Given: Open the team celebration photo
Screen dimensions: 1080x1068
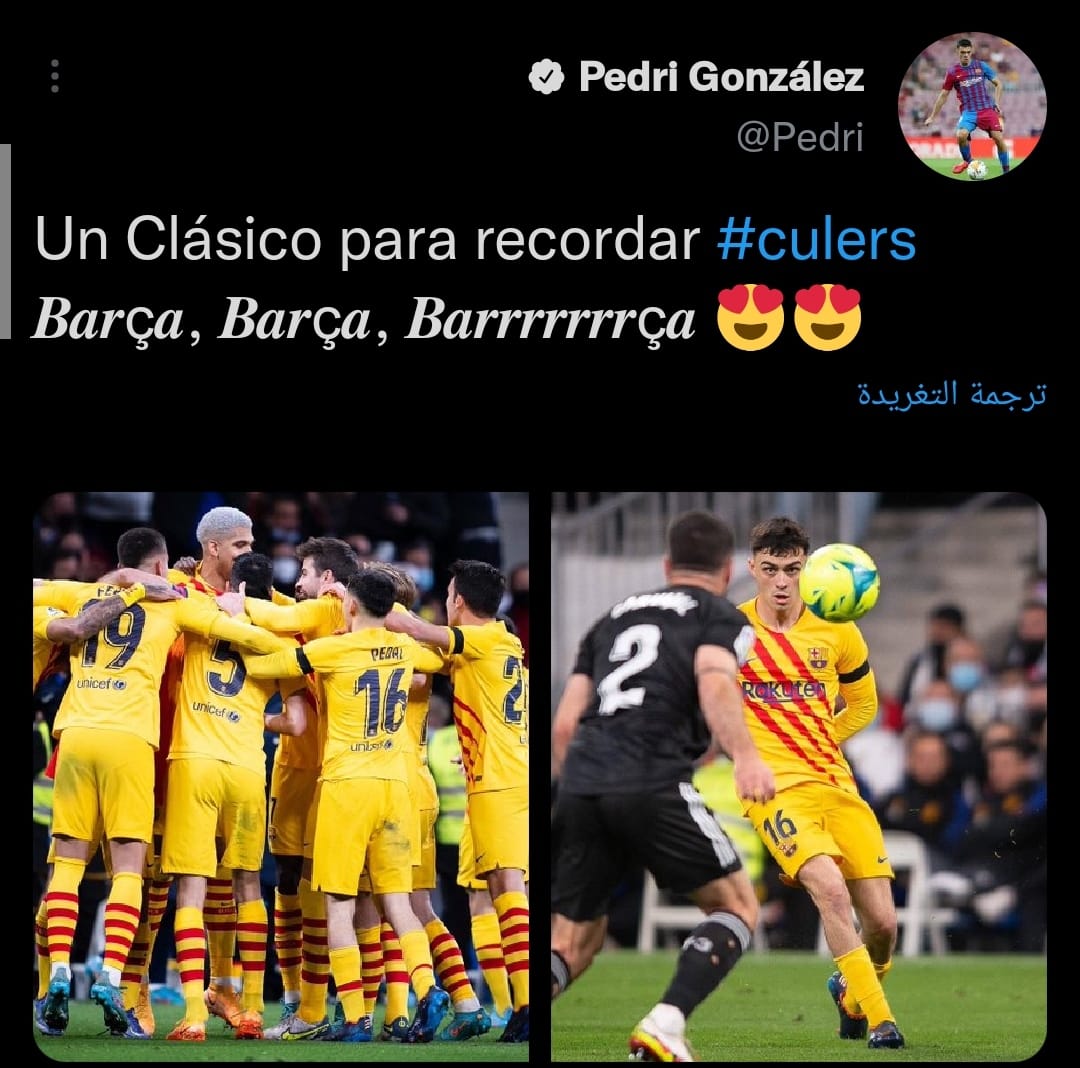Looking at the screenshot, I should pyautogui.click(x=281, y=776).
